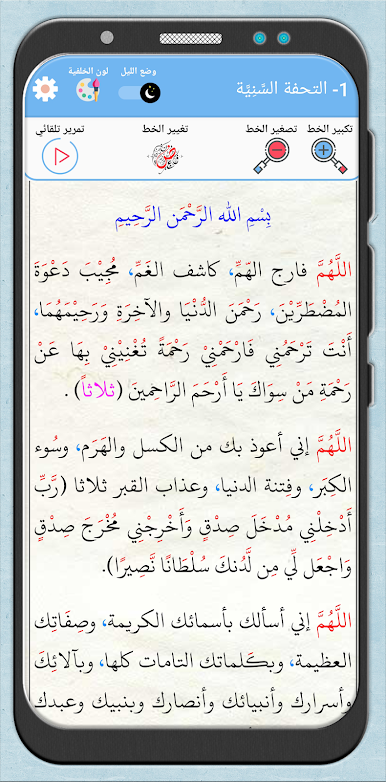386x782 pixels.
Task: Toggle night mode (وضع الليل)
Action: 140,92
